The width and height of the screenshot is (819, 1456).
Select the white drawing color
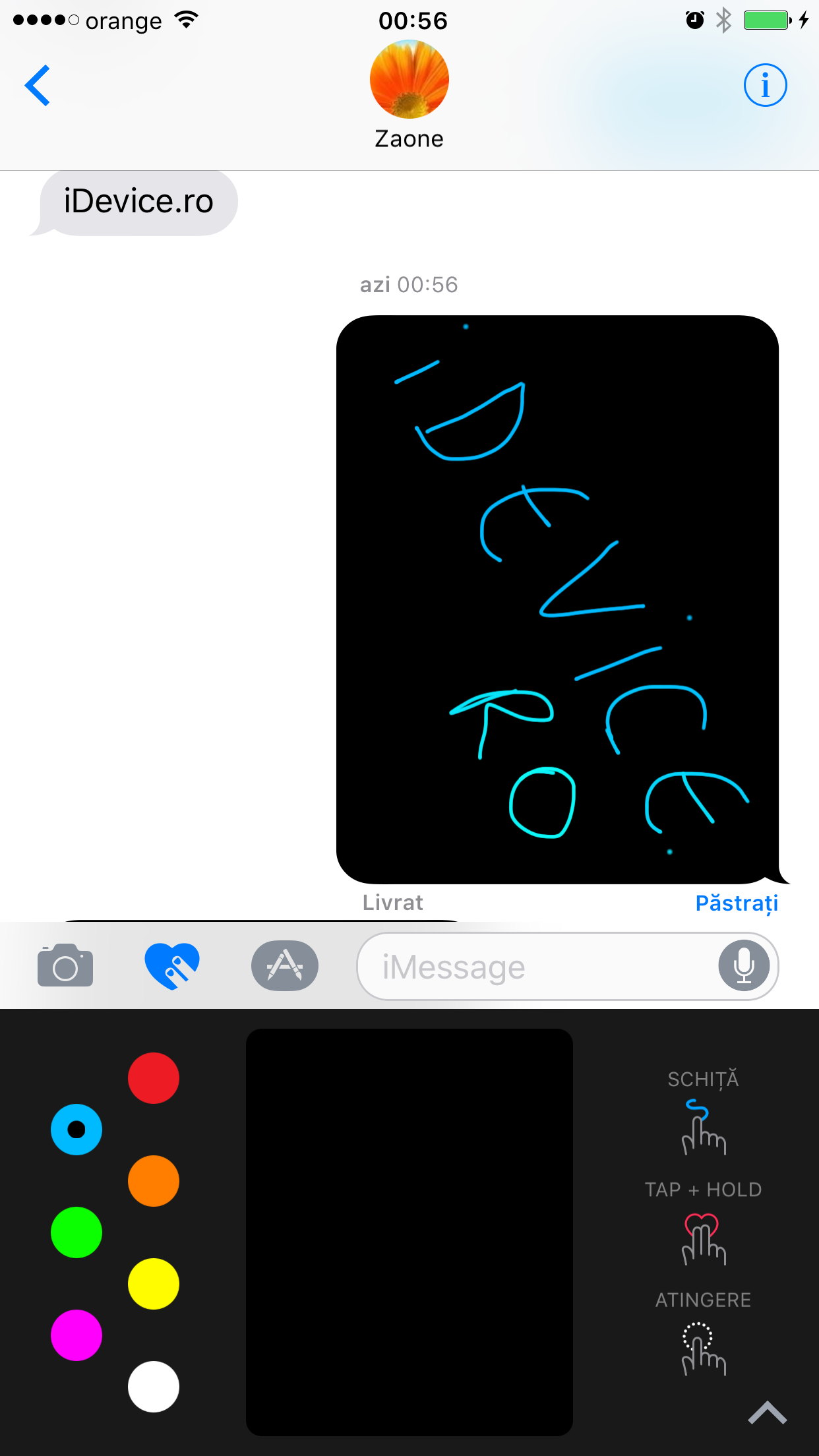tap(154, 1387)
